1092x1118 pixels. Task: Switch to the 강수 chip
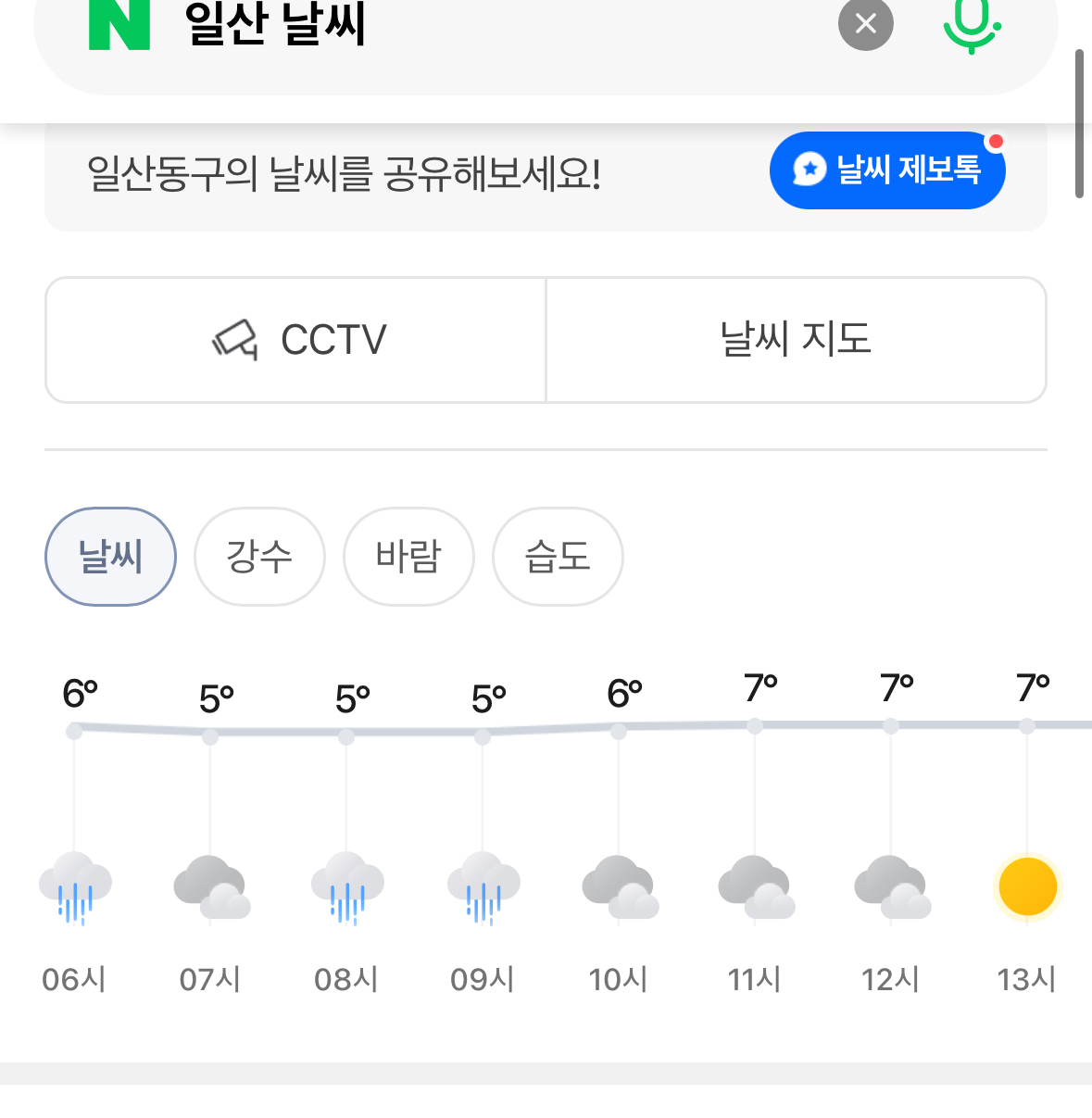(x=259, y=557)
